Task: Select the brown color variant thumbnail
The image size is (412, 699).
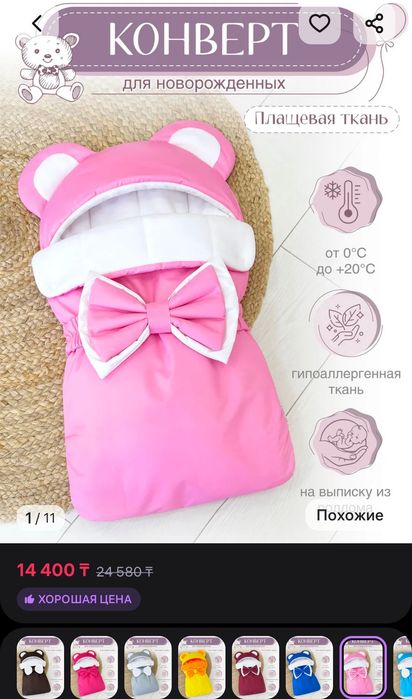Action: (41, 666)
